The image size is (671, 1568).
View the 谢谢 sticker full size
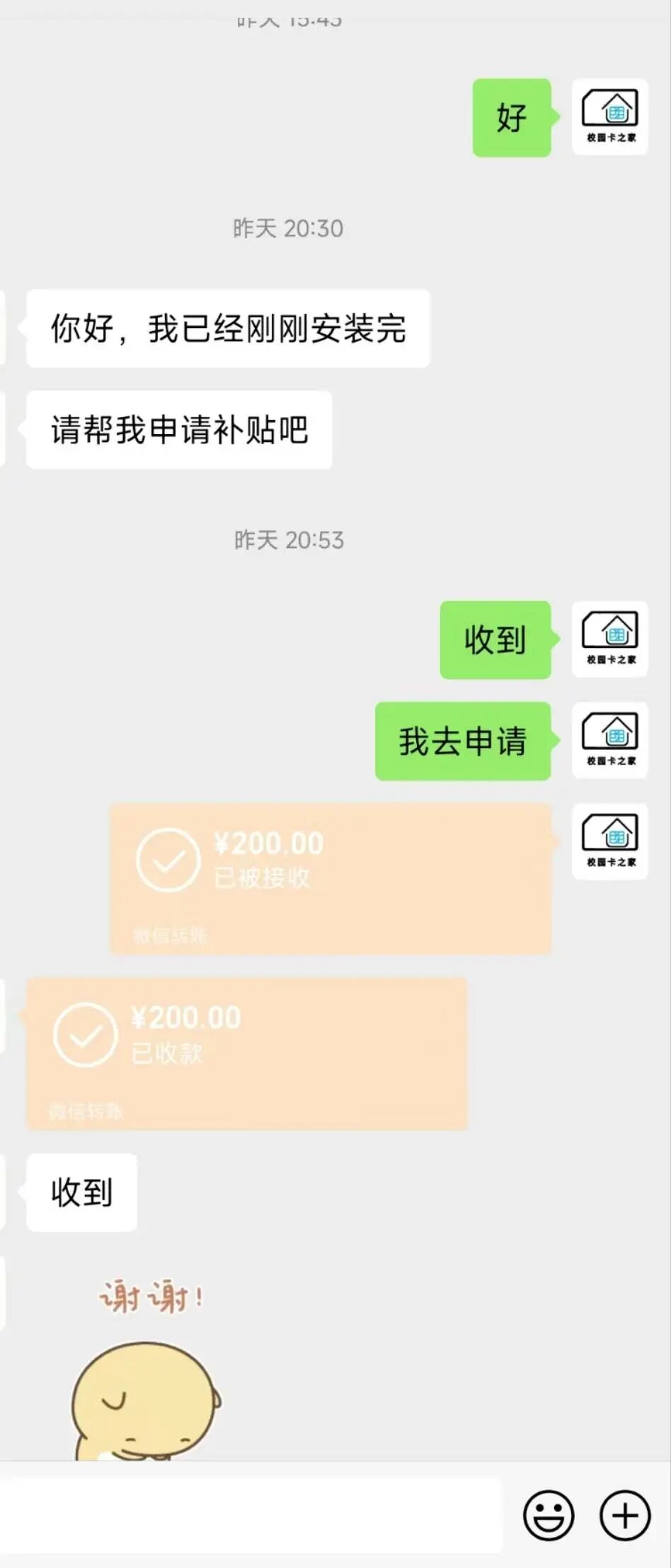[x=147, y=1367]
